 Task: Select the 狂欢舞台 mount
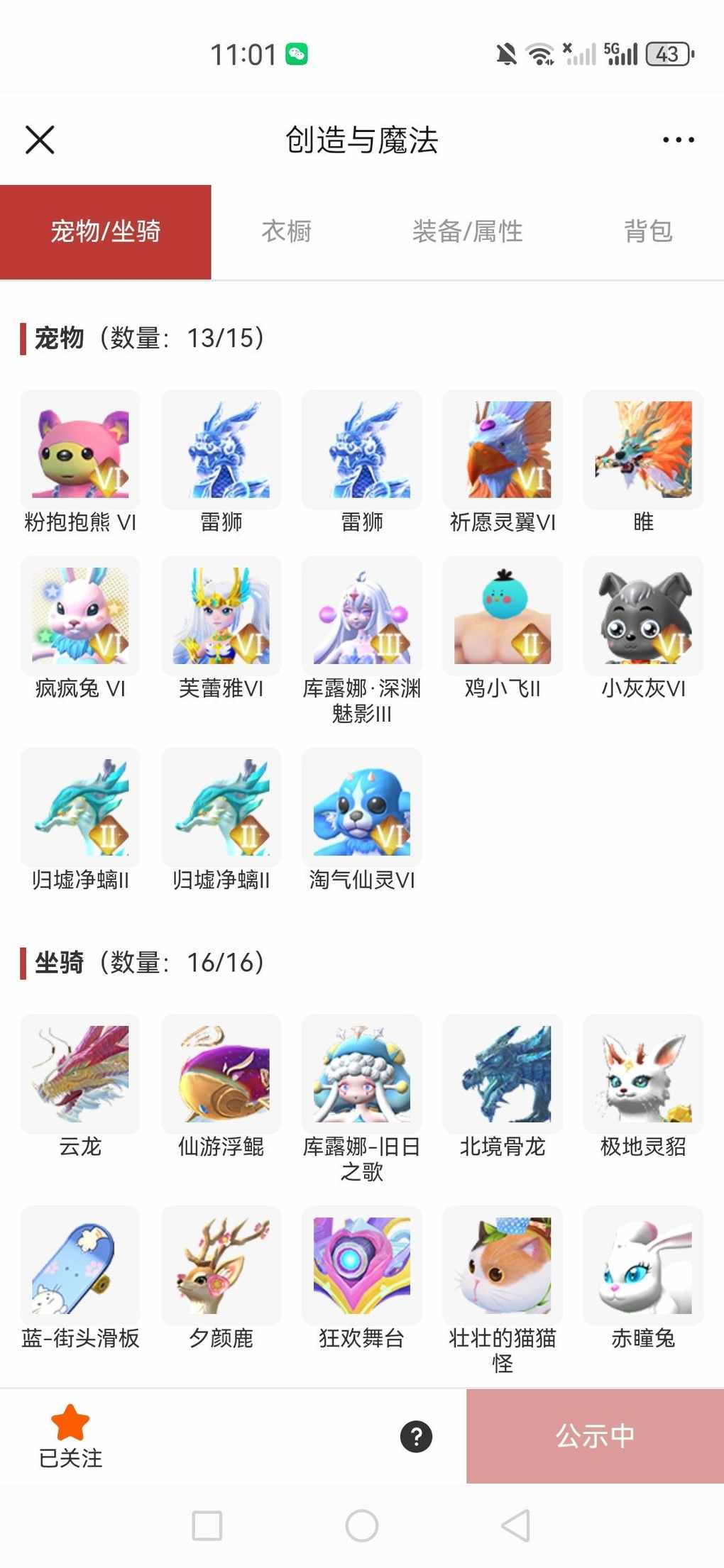361,1266
